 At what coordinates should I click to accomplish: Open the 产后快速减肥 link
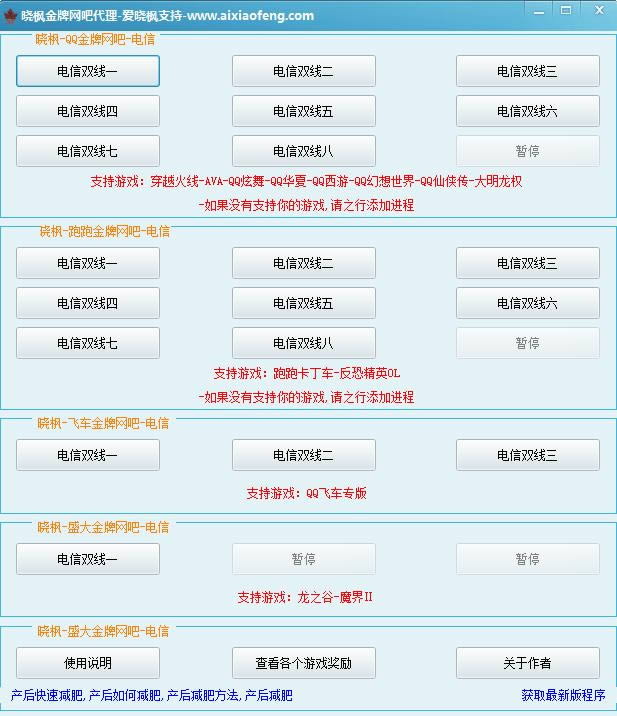tap(45, 695)
